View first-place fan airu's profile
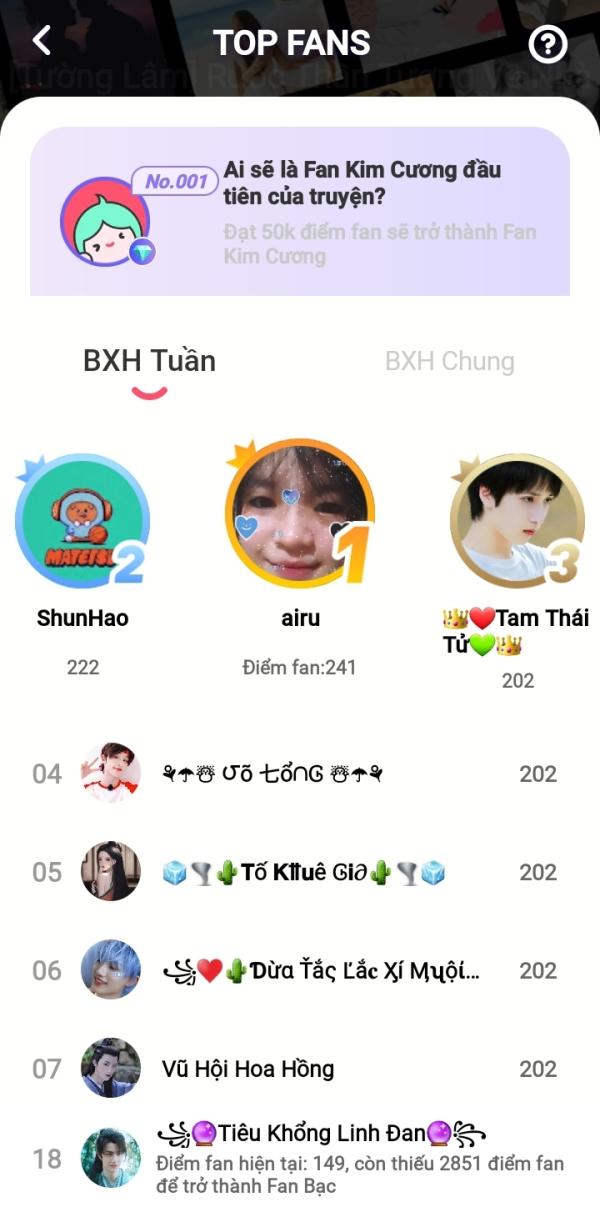The width and height of the screenshot is (600, 1207). [x=300, y=513]
